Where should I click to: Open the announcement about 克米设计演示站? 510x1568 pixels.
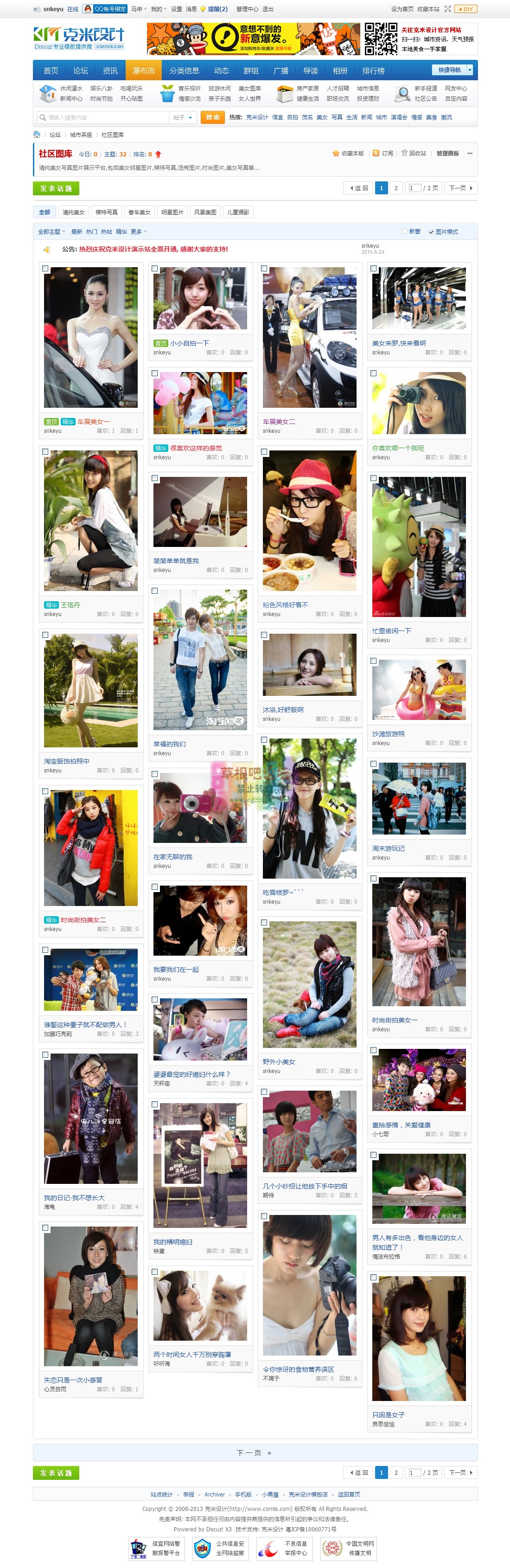coord(153,249)
